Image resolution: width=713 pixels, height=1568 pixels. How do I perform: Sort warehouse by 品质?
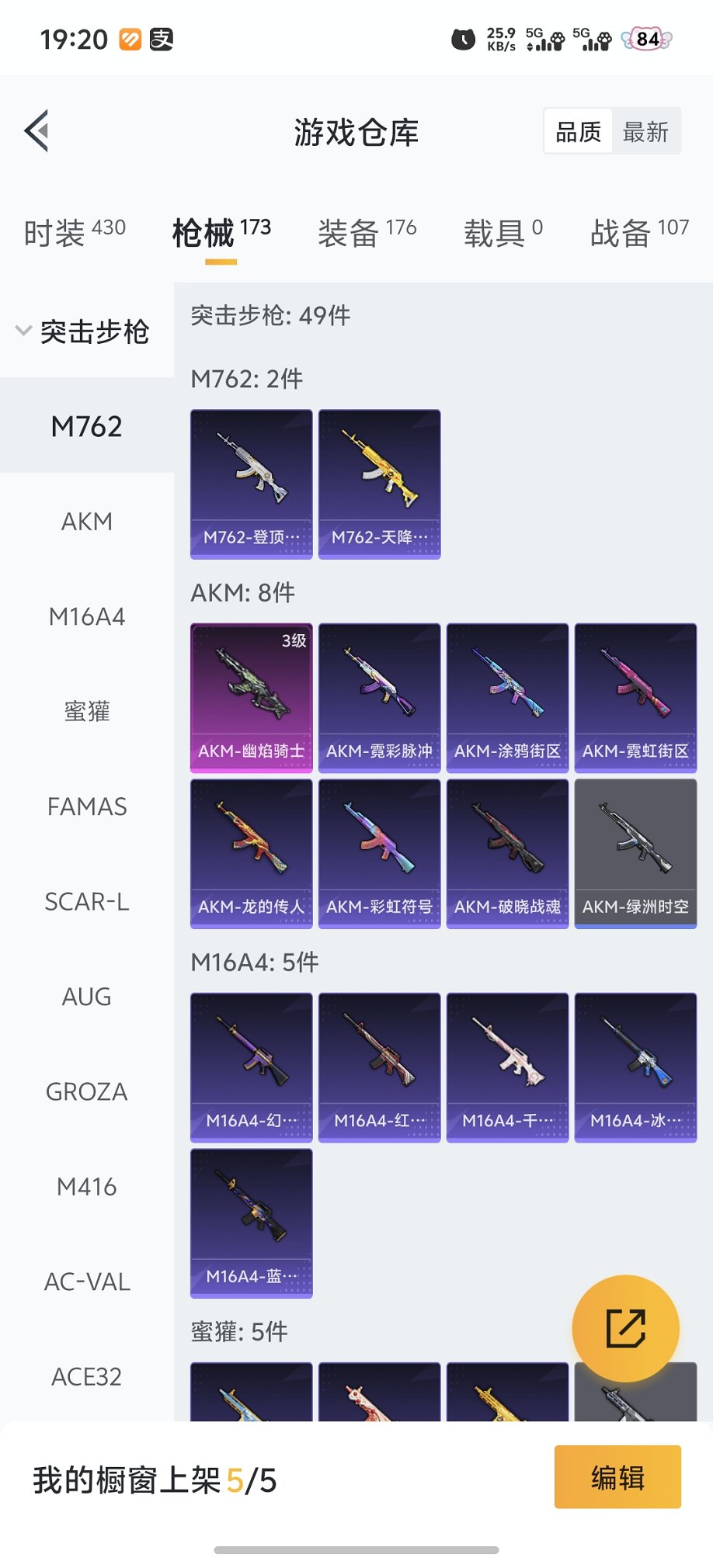pyautogui.click(x=579, y=132)
